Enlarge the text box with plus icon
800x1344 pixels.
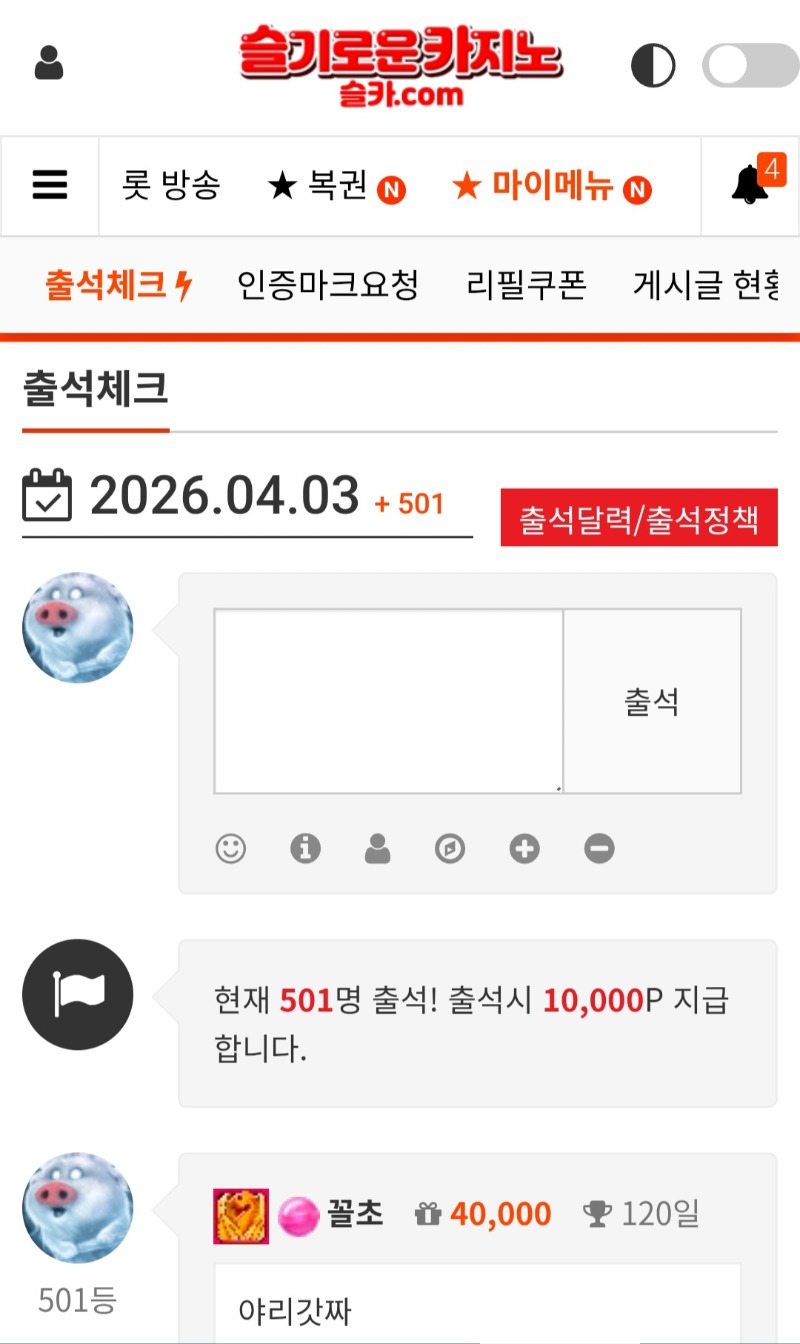tap(524, 849)
